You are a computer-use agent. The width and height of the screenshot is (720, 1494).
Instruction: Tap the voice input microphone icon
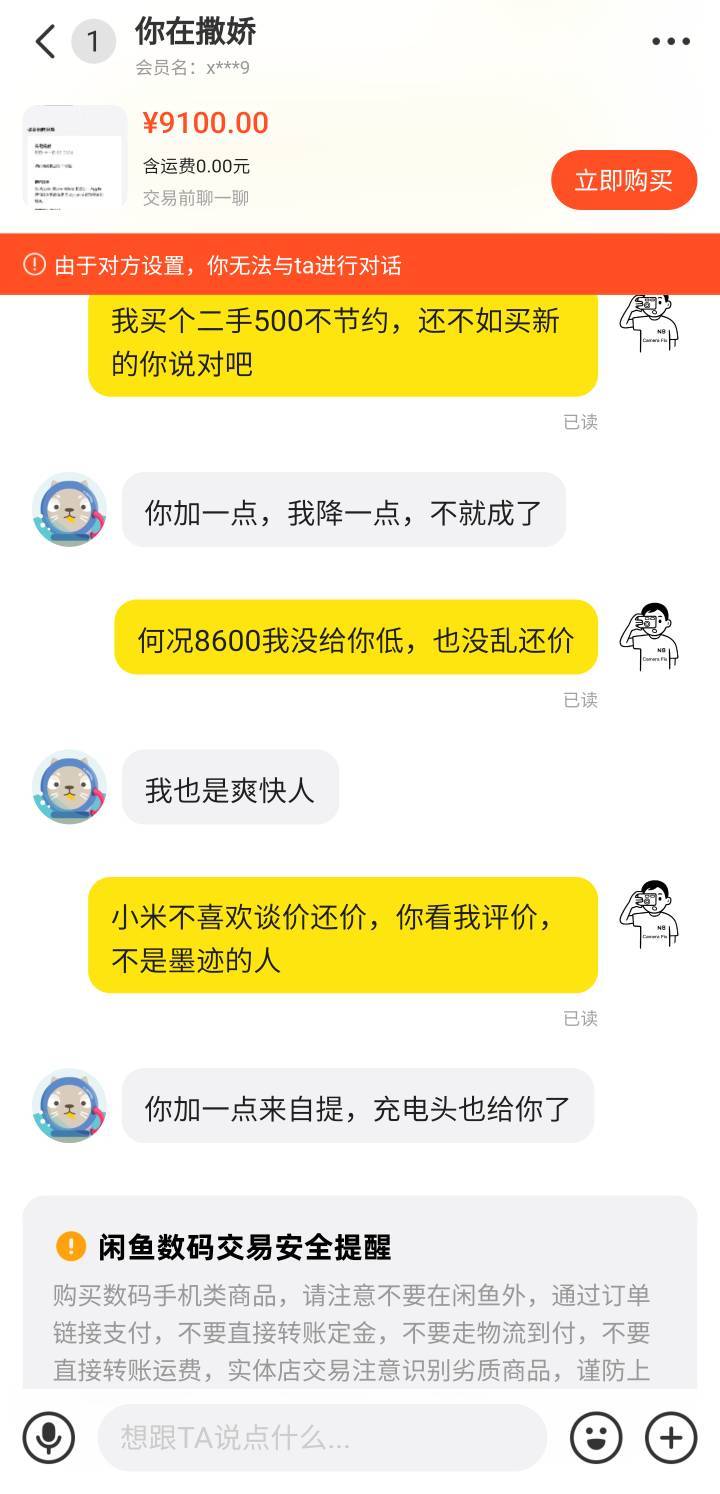[48, 1438]
